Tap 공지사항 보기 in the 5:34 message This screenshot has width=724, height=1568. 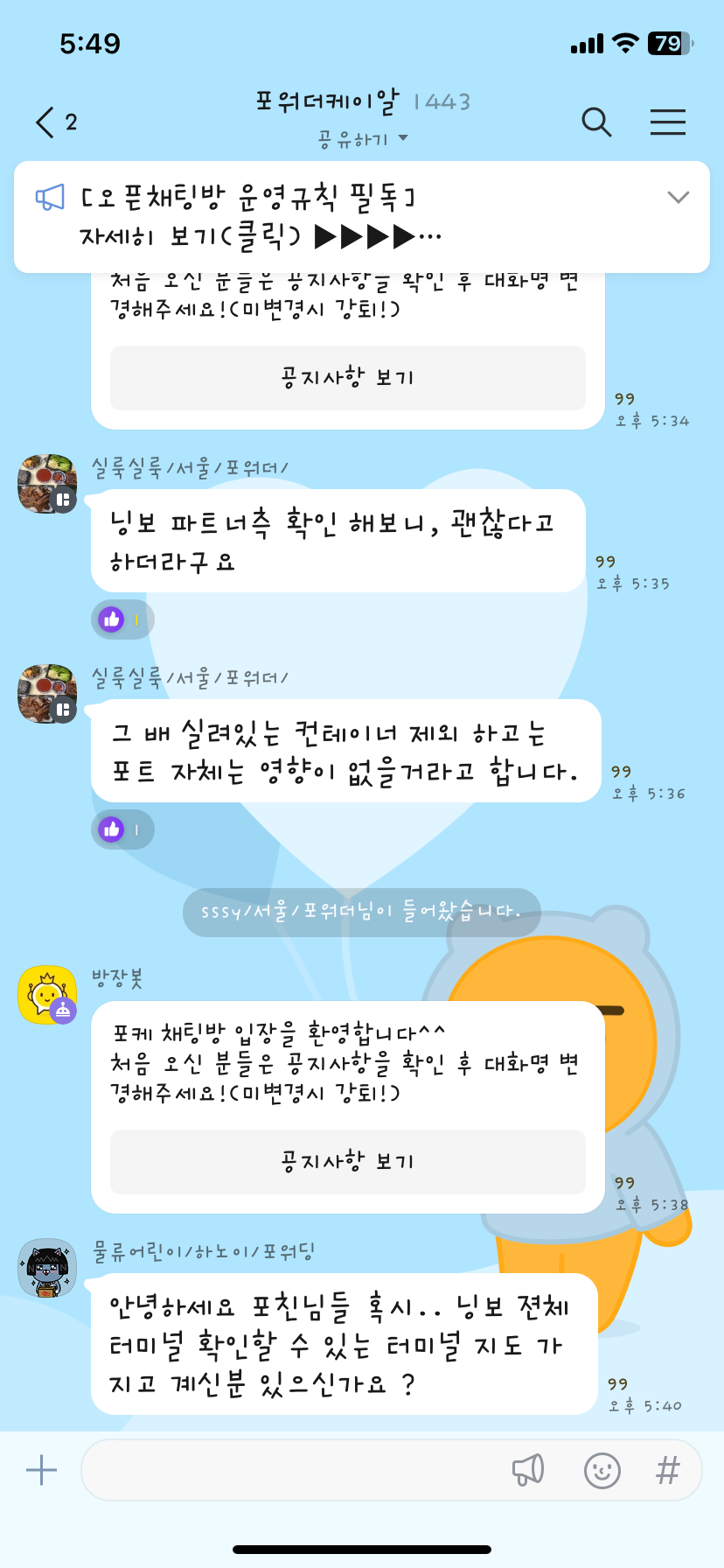coord(347,378)
